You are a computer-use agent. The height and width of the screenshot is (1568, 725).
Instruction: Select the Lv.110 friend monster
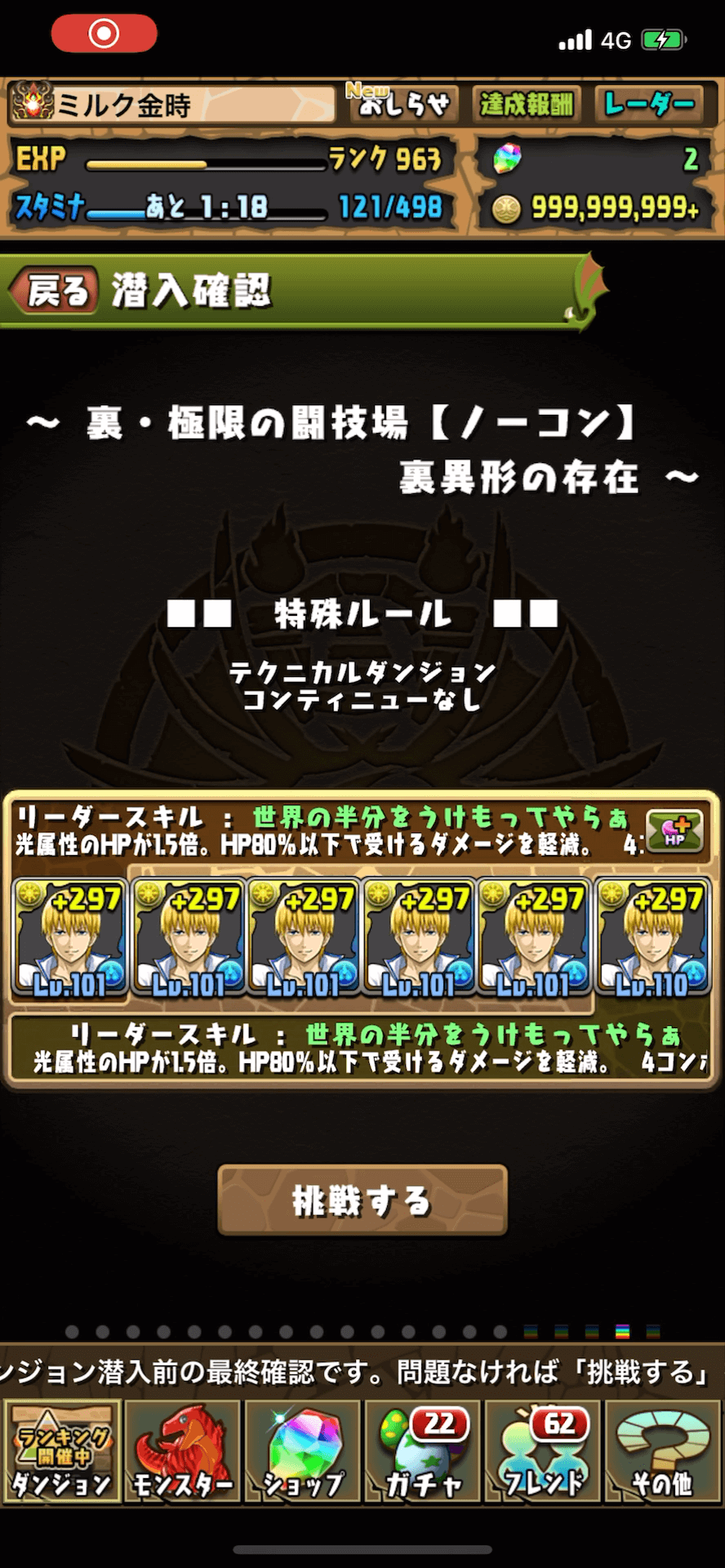[x=652, y=938]
